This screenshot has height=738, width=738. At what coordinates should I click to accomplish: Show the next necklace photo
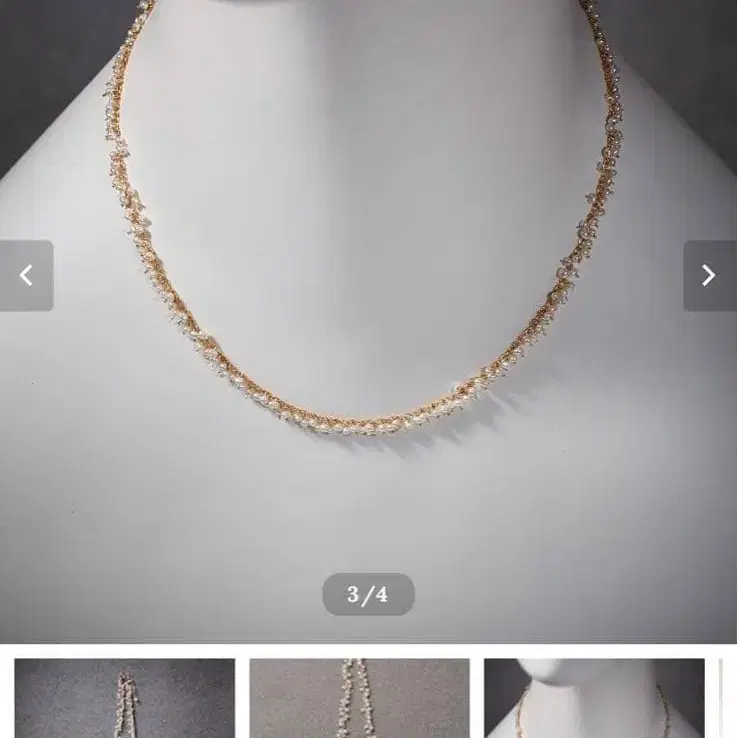pos(709,276)
